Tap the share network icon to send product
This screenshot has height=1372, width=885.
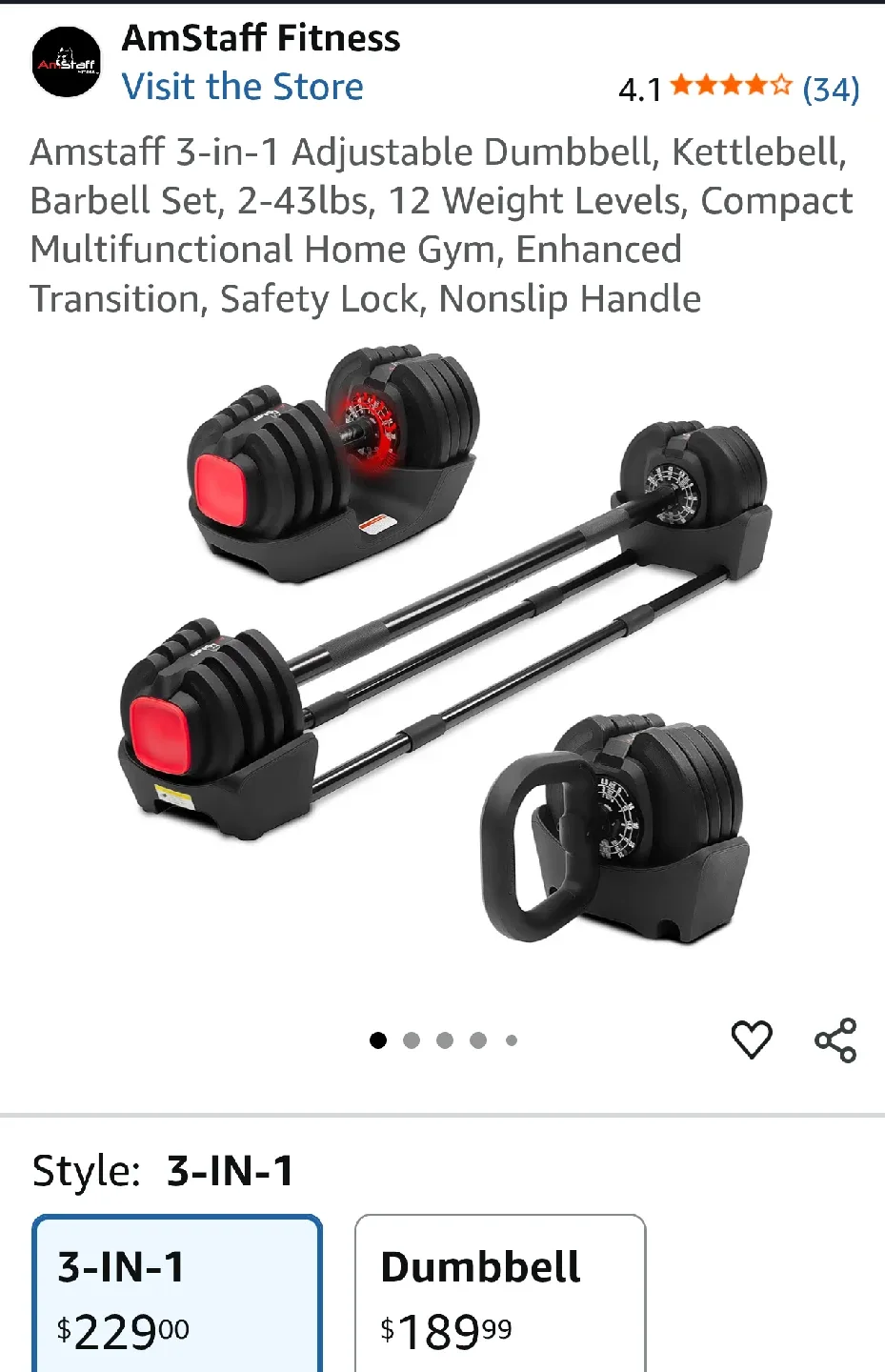coord(835,1039)
